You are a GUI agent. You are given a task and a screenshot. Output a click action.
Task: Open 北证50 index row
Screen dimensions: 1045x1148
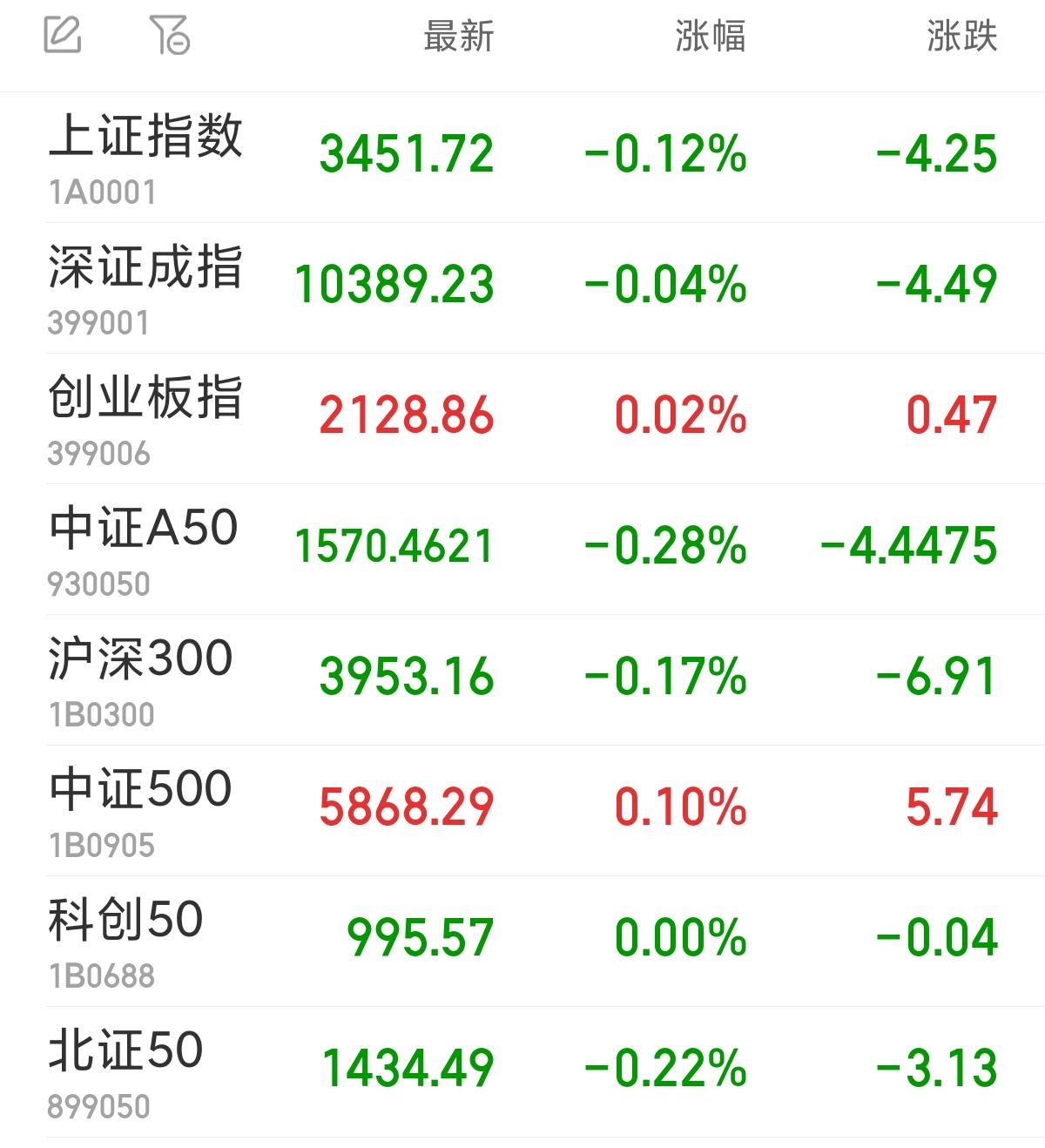point(126,1070)
